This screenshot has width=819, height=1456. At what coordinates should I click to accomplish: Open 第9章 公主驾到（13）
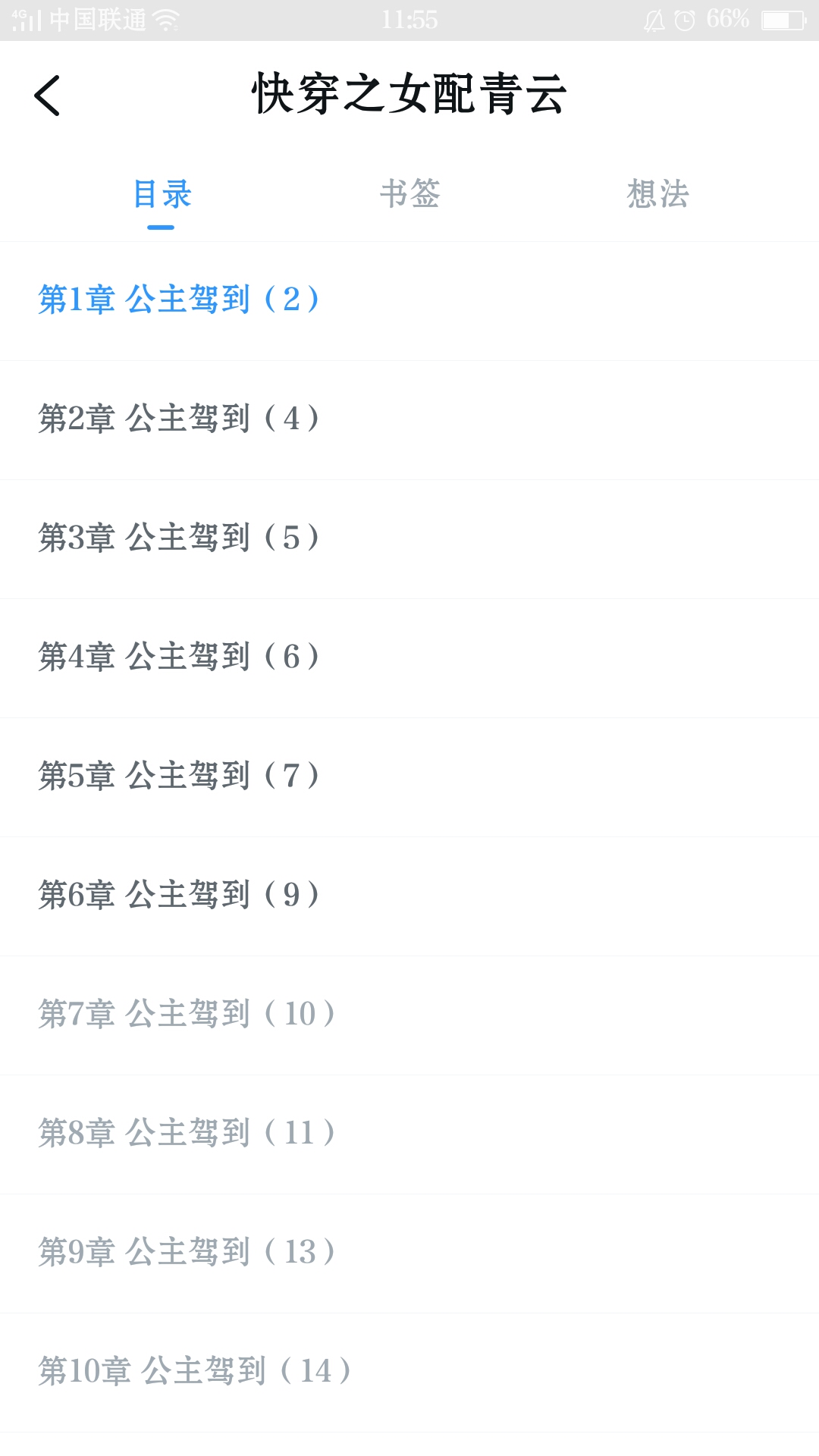click(409, 1254)
